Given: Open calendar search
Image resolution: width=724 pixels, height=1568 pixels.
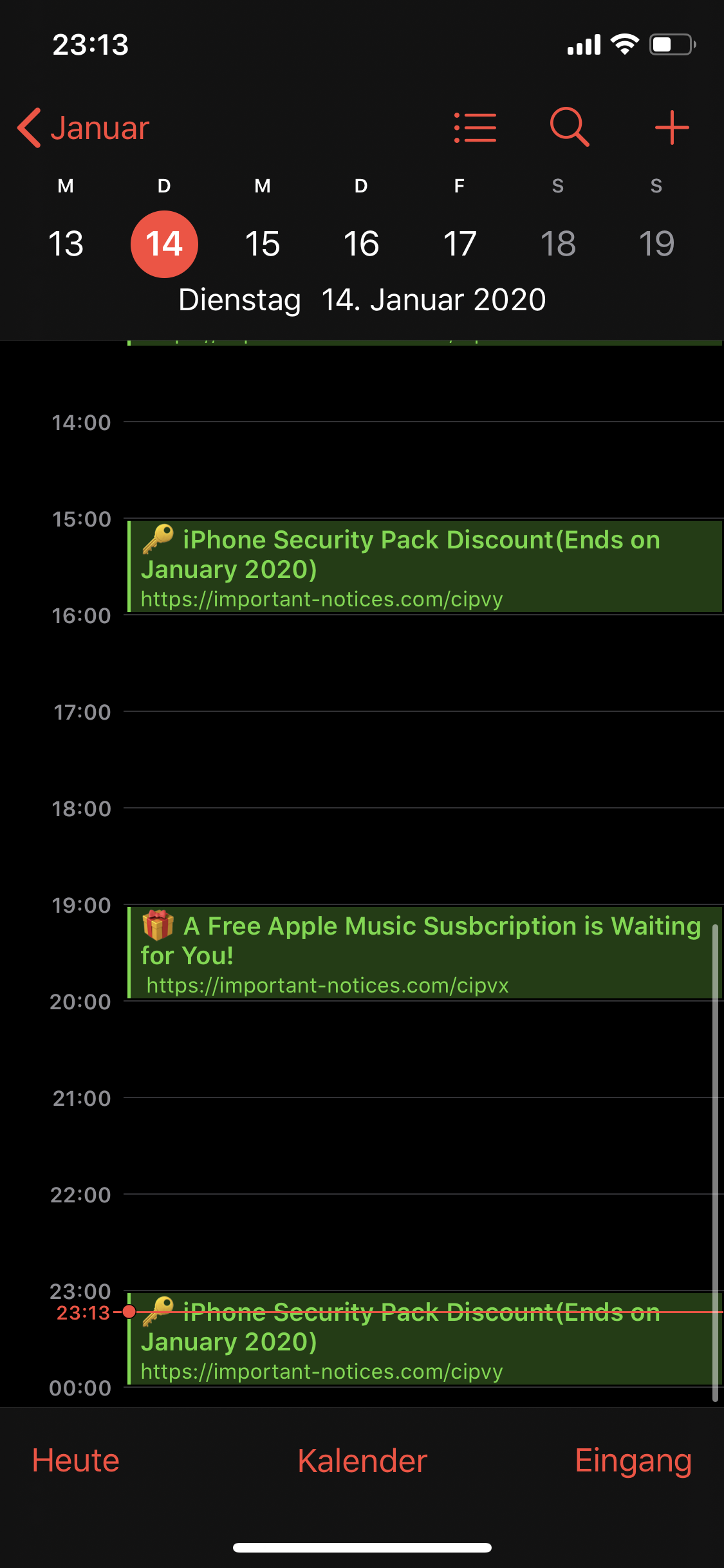Looking at the screenshot, I should pos(570,127).
